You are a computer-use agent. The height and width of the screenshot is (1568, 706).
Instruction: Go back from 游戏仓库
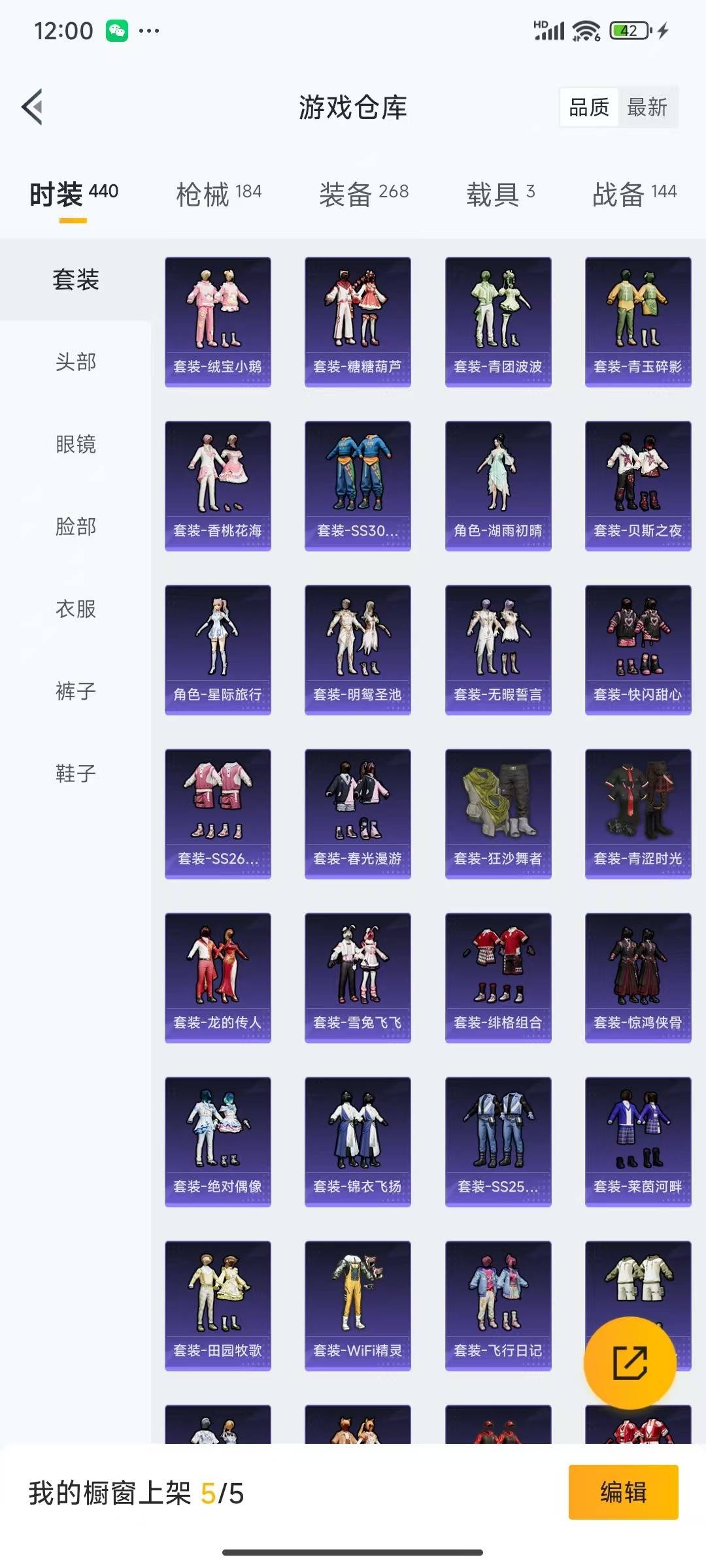click(x=33, y=106)
